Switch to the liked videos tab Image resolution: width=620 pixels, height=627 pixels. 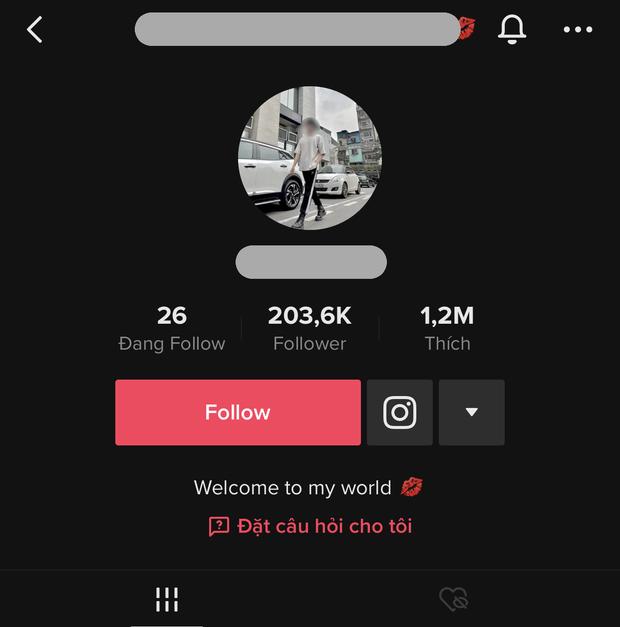454,600
